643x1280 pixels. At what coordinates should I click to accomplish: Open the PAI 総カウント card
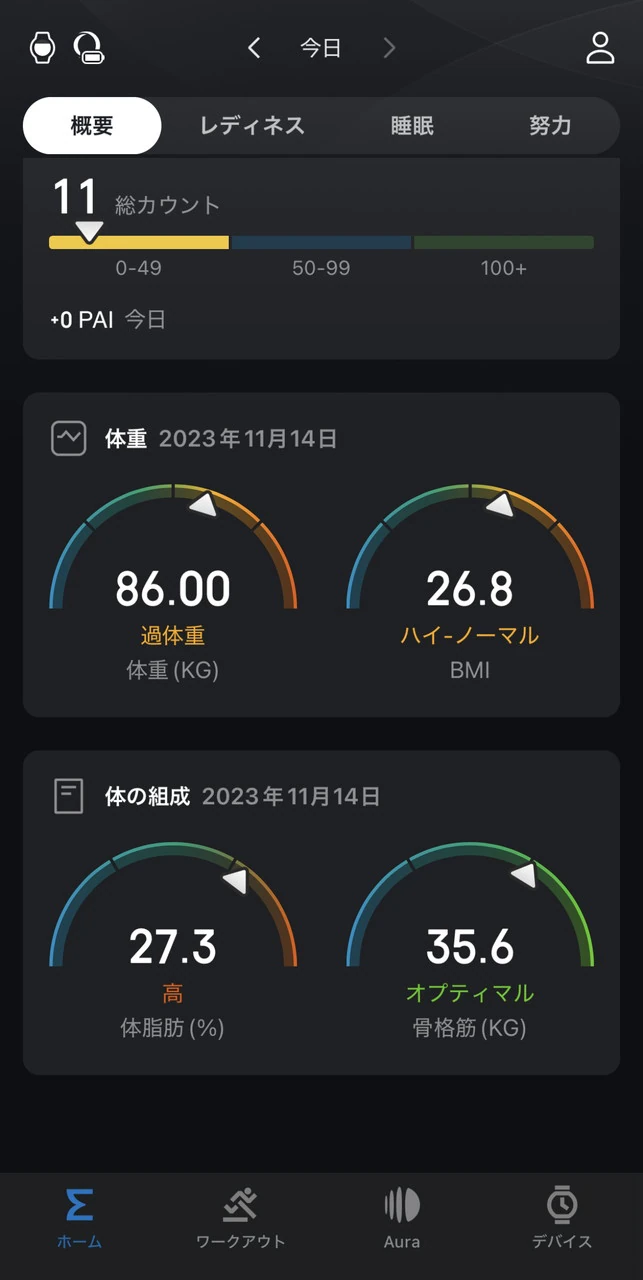(321, 260)
